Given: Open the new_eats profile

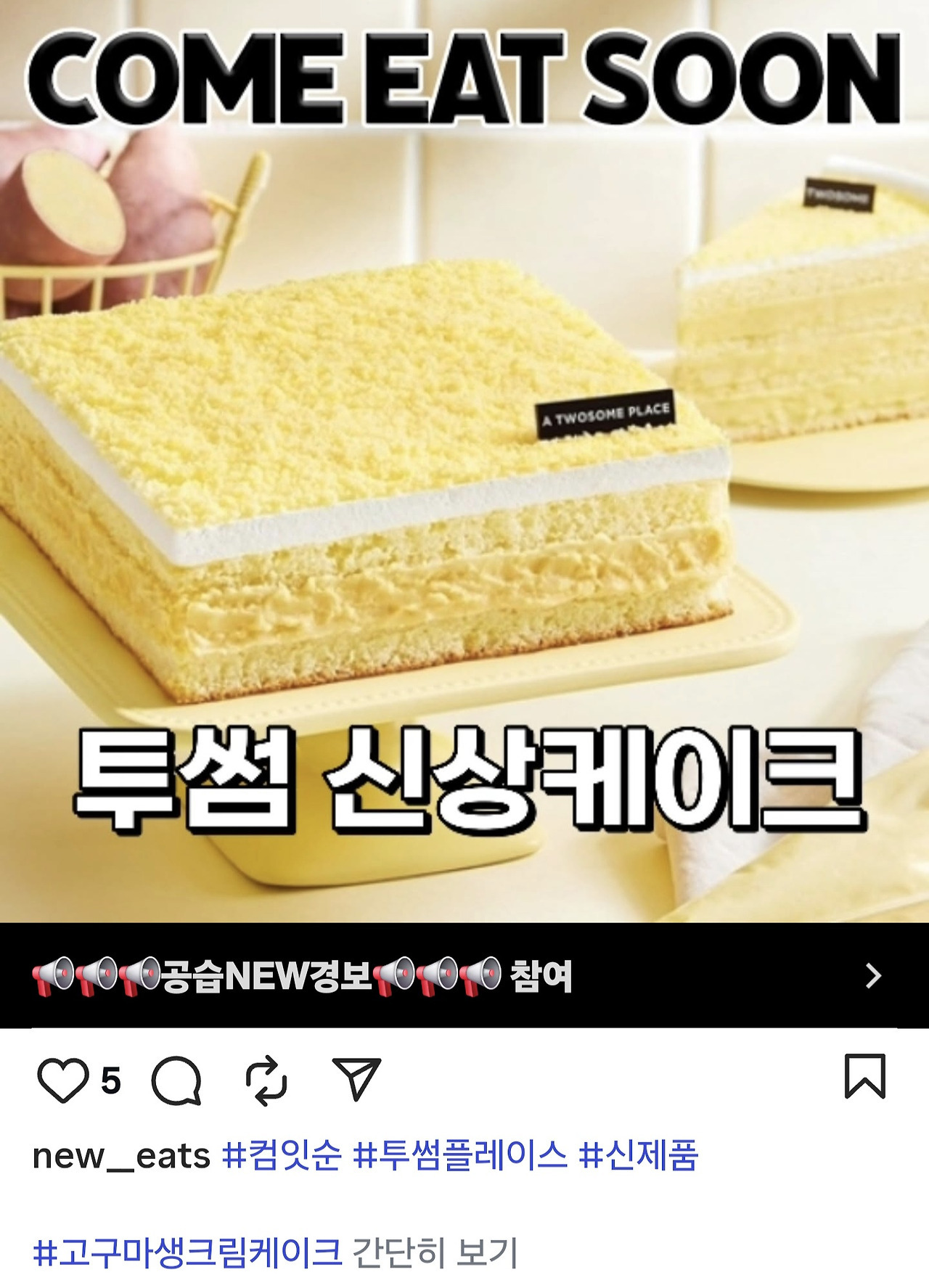Looking at the screenshot, I should pyautogui.click(x=121, y=1155).
